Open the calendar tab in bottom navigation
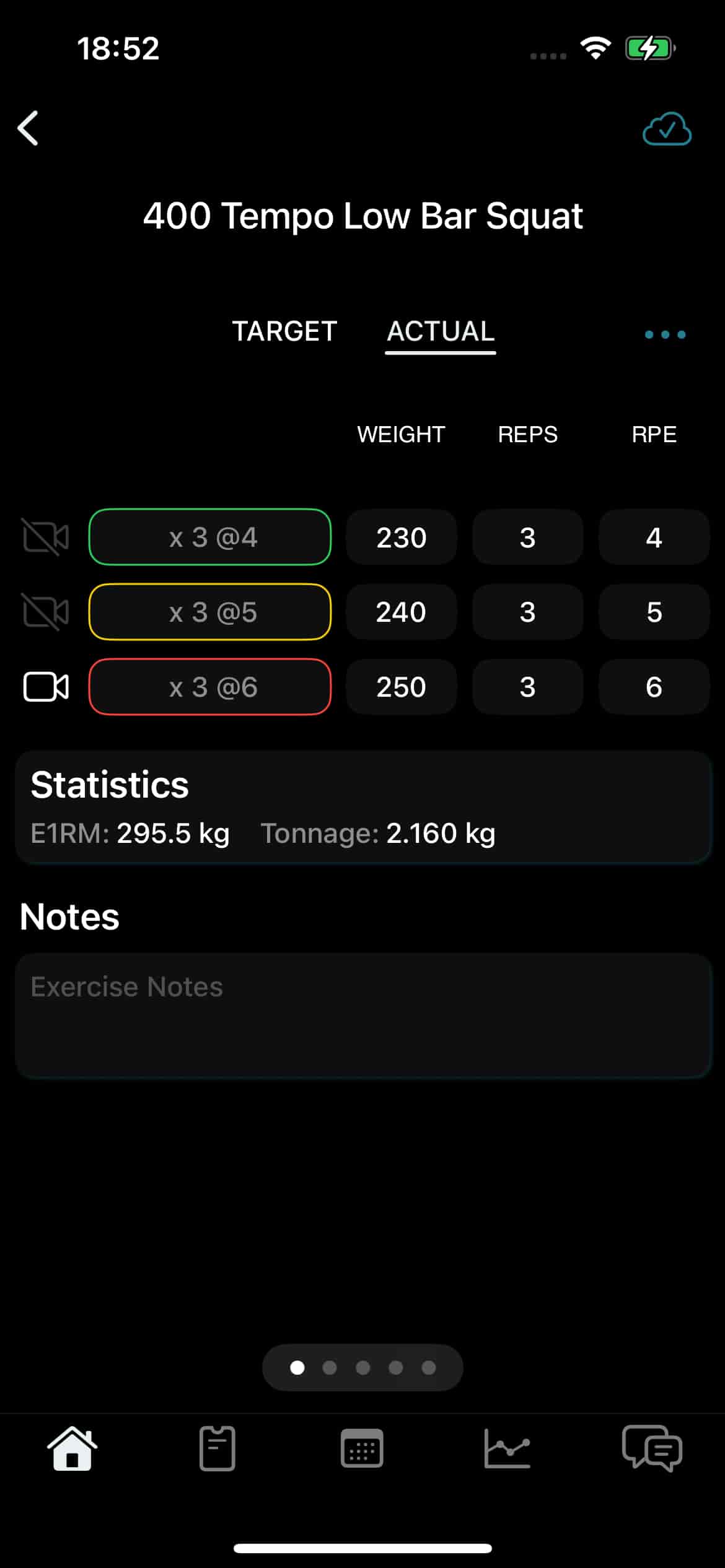 point(362,1448)
